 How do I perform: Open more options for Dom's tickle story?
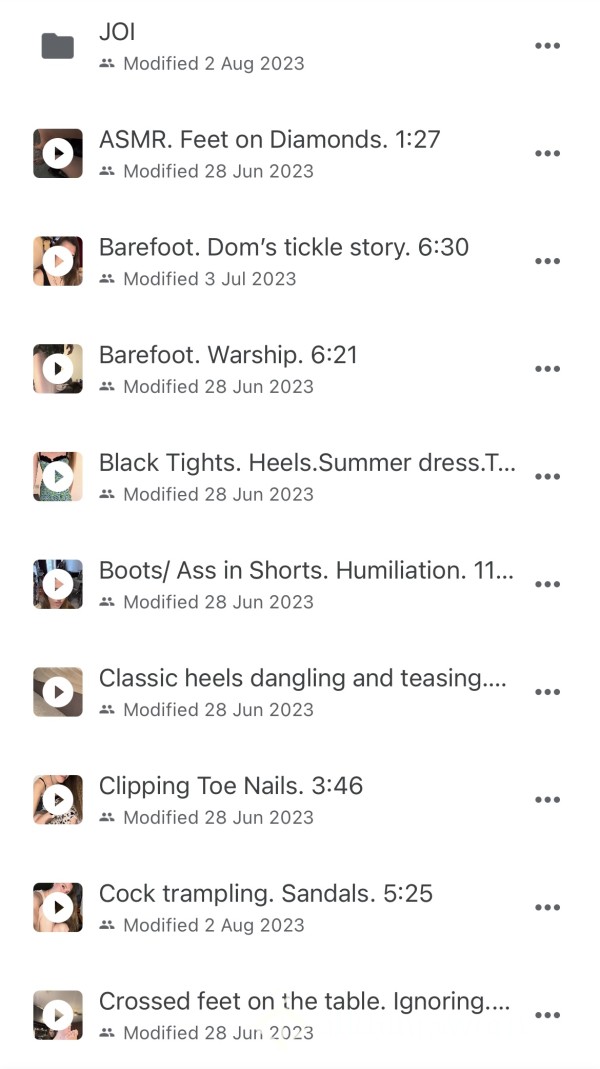[x=548, y=261]
